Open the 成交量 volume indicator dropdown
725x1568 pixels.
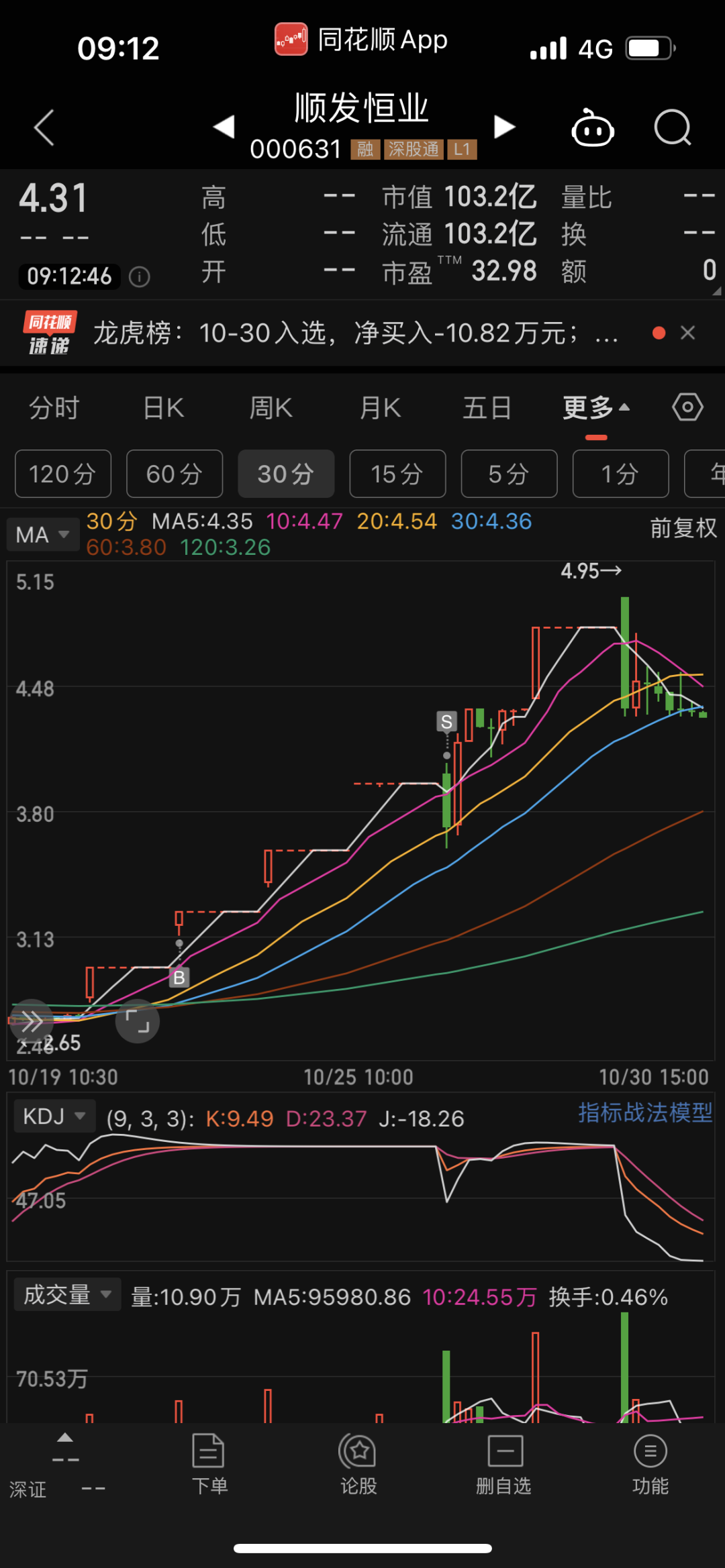66,1294
